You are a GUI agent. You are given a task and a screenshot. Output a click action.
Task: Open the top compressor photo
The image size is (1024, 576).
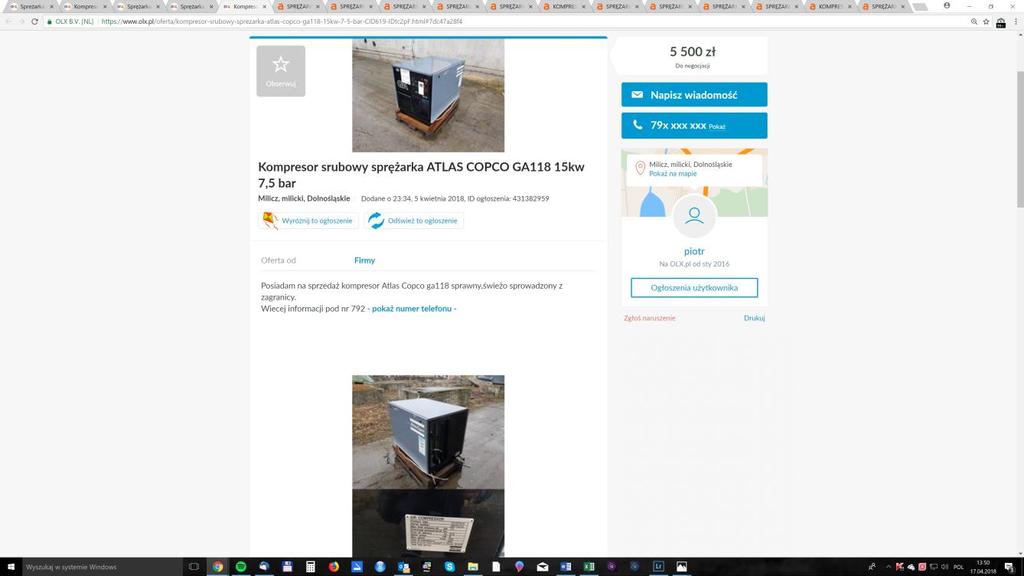pos(428,95)
